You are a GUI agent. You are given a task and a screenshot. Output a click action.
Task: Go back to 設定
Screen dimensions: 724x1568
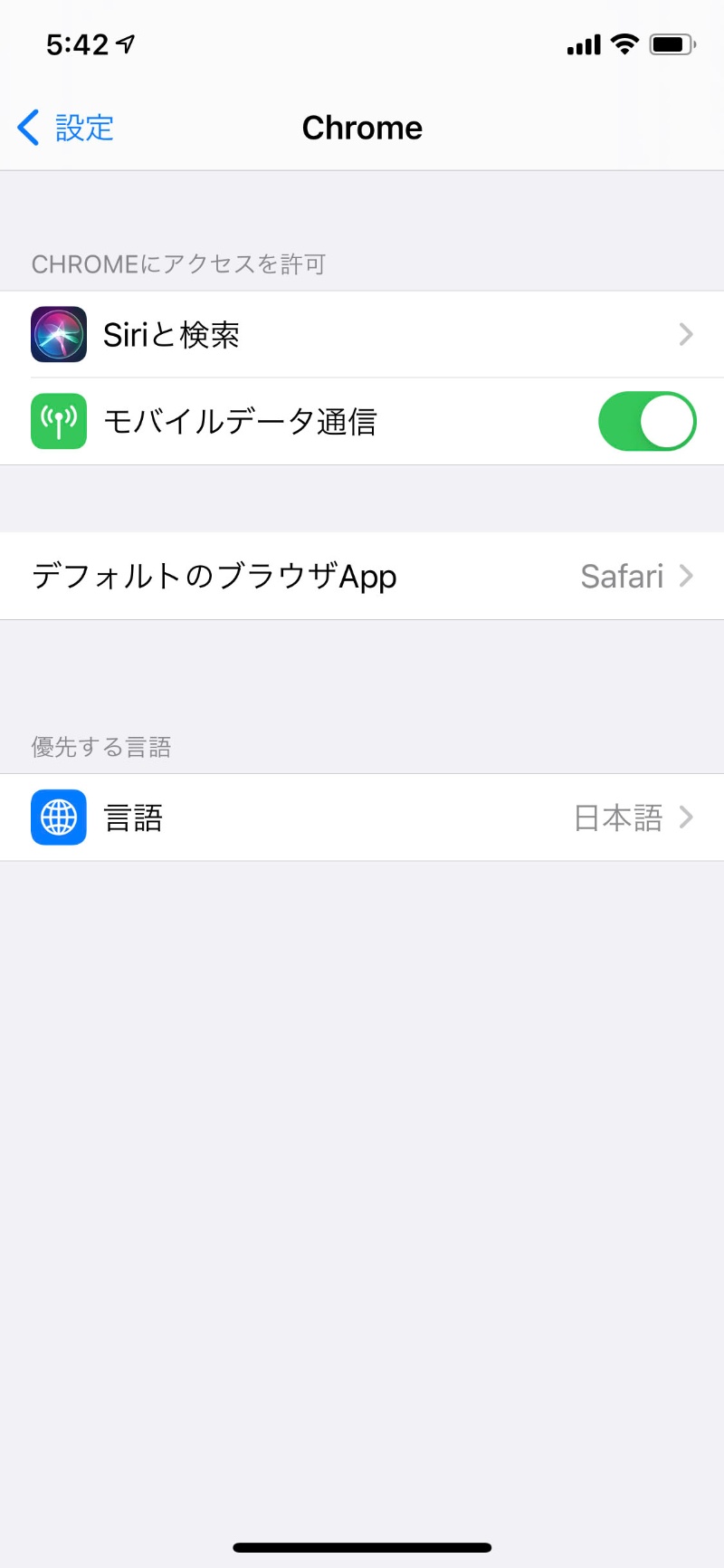66,128
